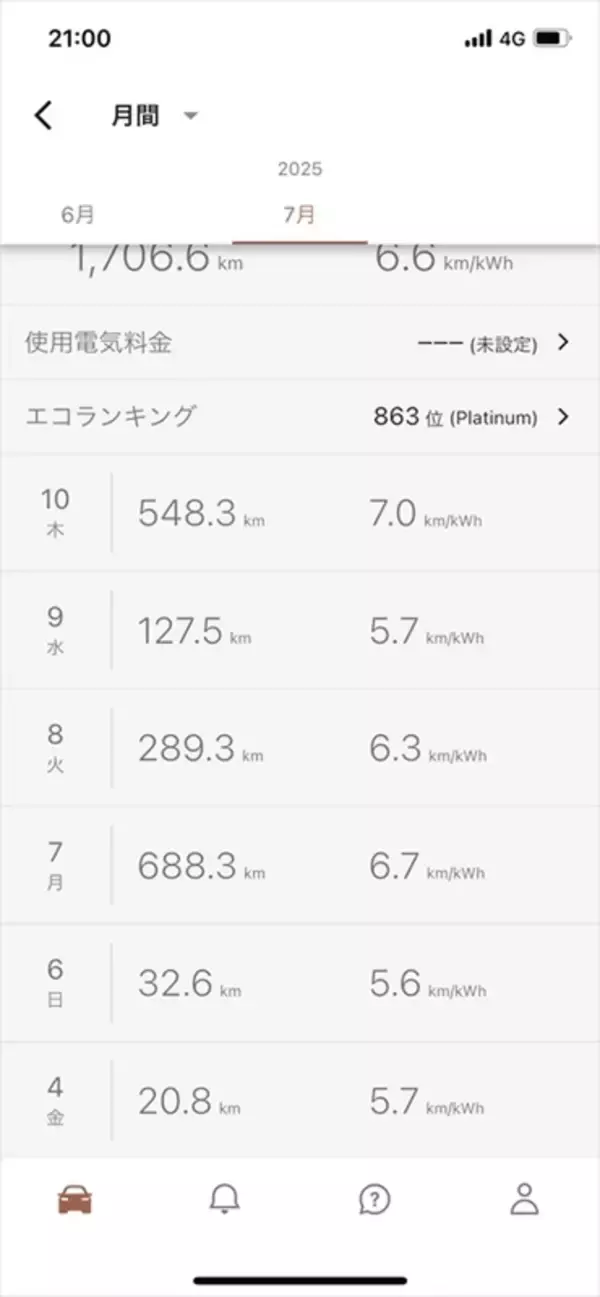Open the day 6 日 driving record
The height and width of the screenshot is (1297, 600).
point(300,984)
